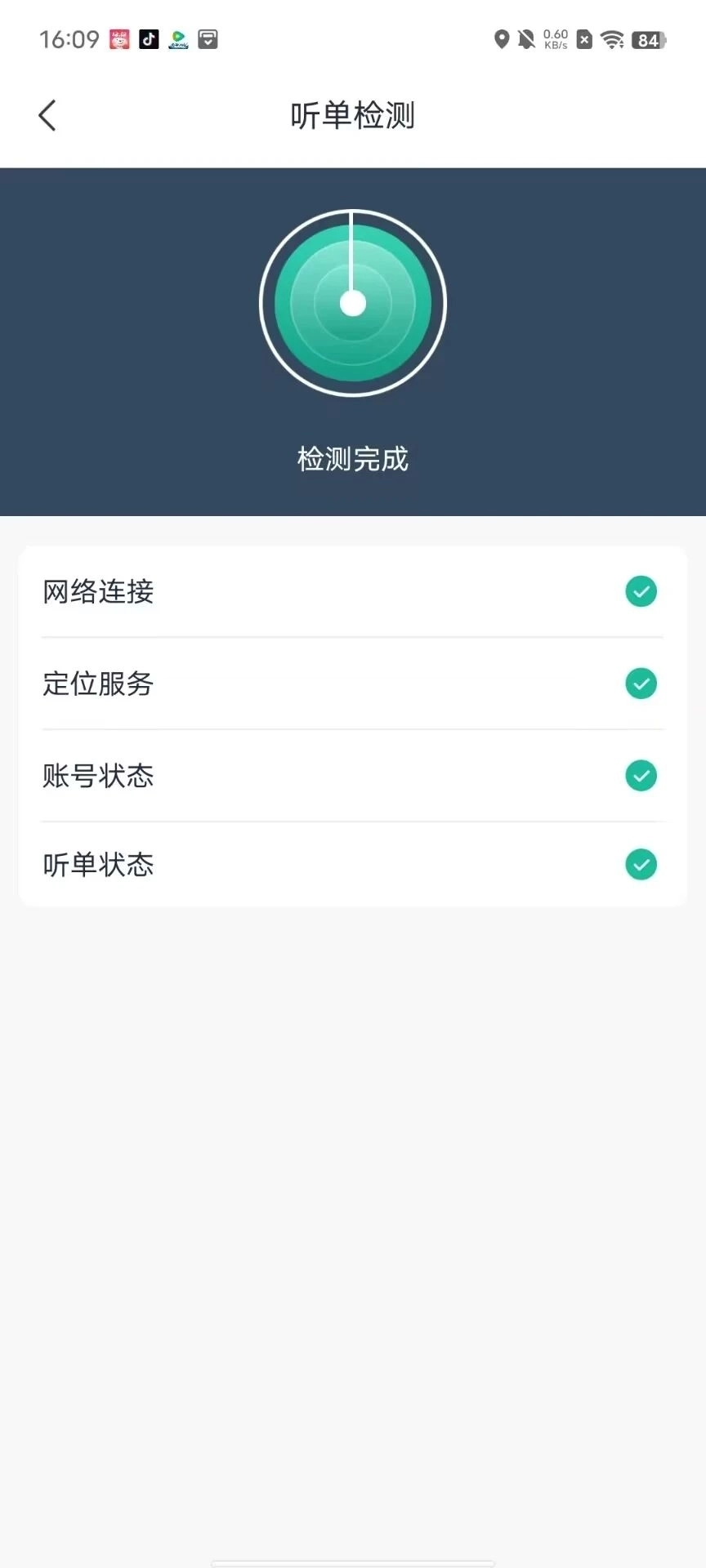Viewport: 706px width, 1568px height.
Task: Go back from the 听单检测 page
Action: 47,115
